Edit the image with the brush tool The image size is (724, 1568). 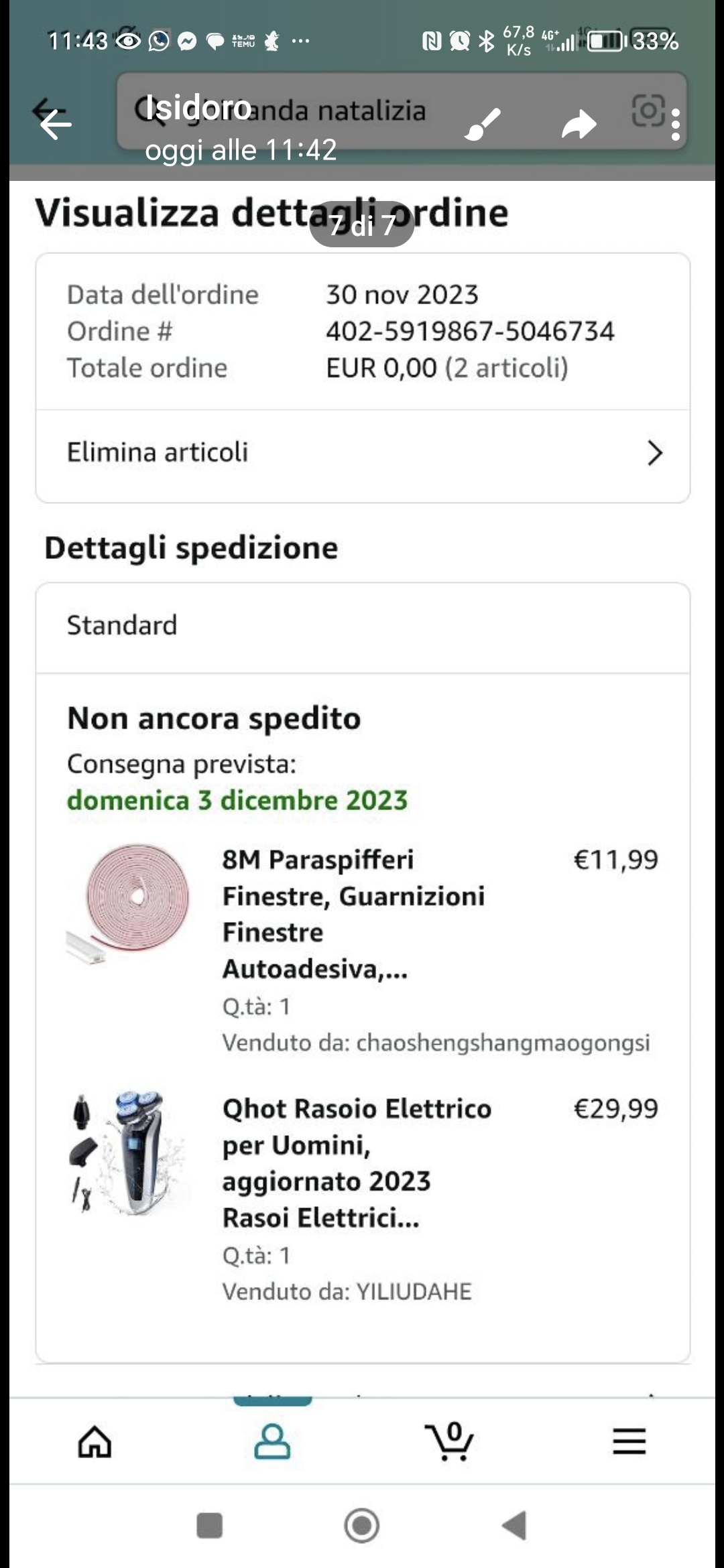482,124
